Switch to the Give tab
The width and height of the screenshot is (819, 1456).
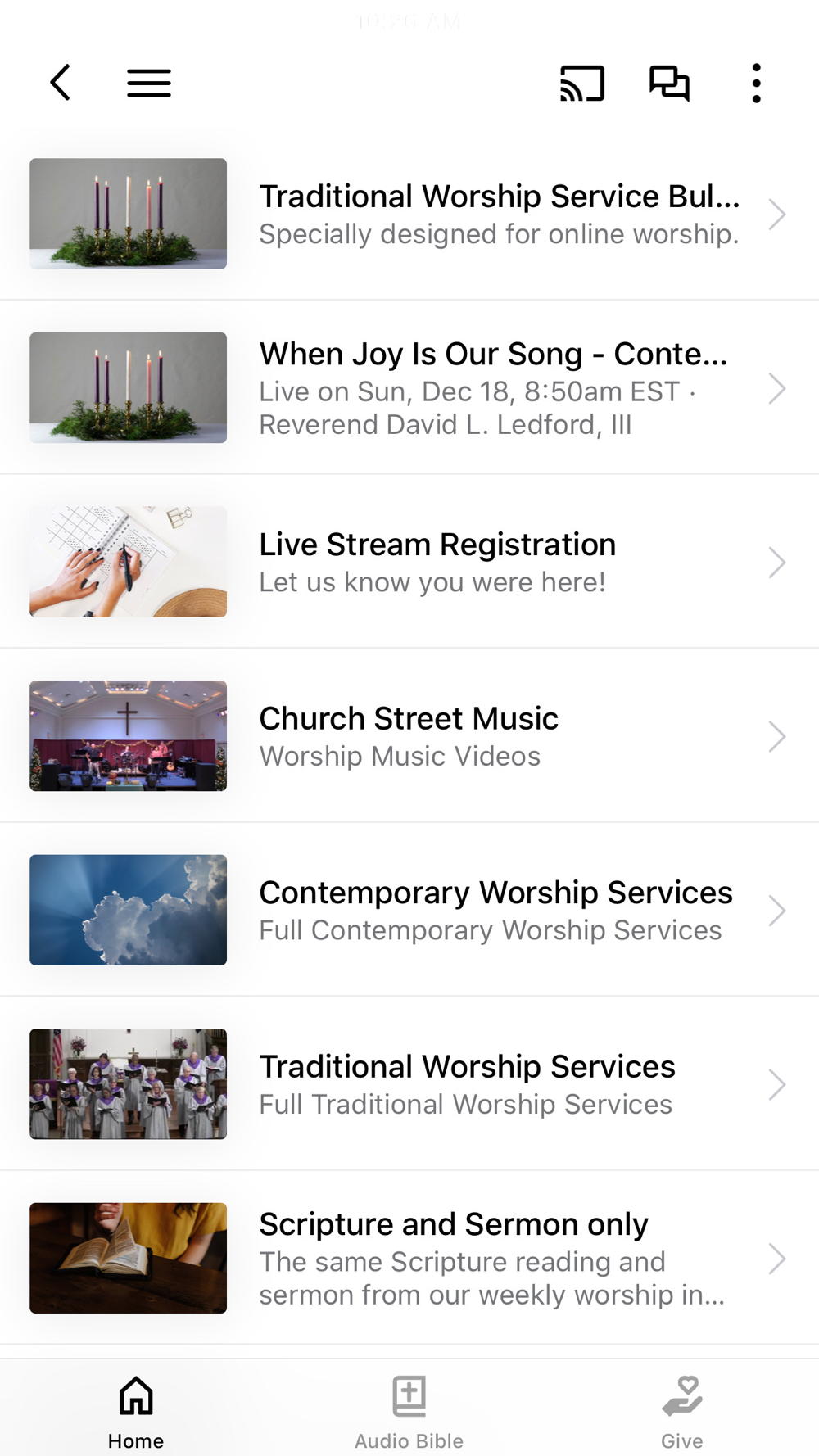coord(681,1410)
